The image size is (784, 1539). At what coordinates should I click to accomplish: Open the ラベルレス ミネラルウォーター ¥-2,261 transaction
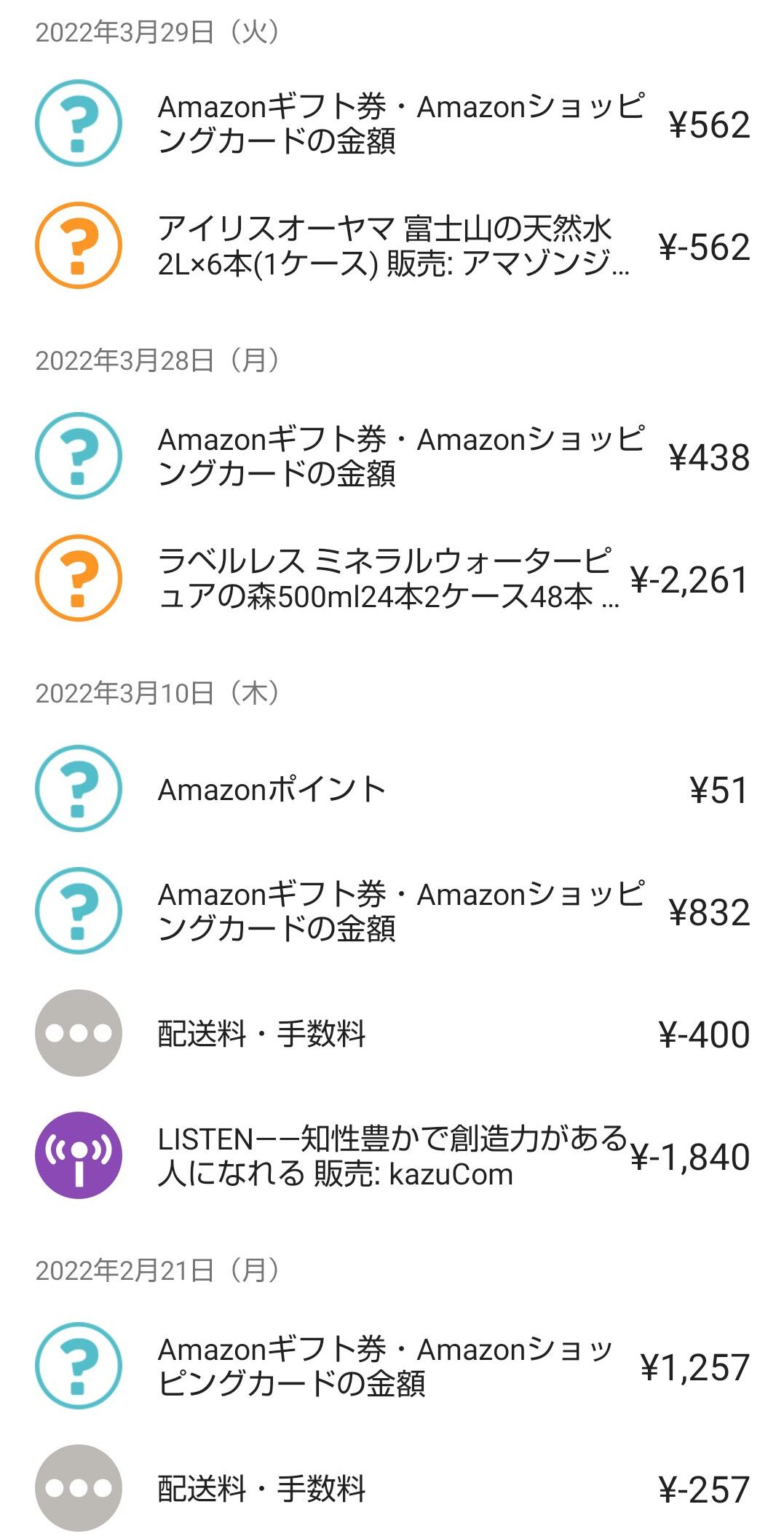tap(392, 578)
